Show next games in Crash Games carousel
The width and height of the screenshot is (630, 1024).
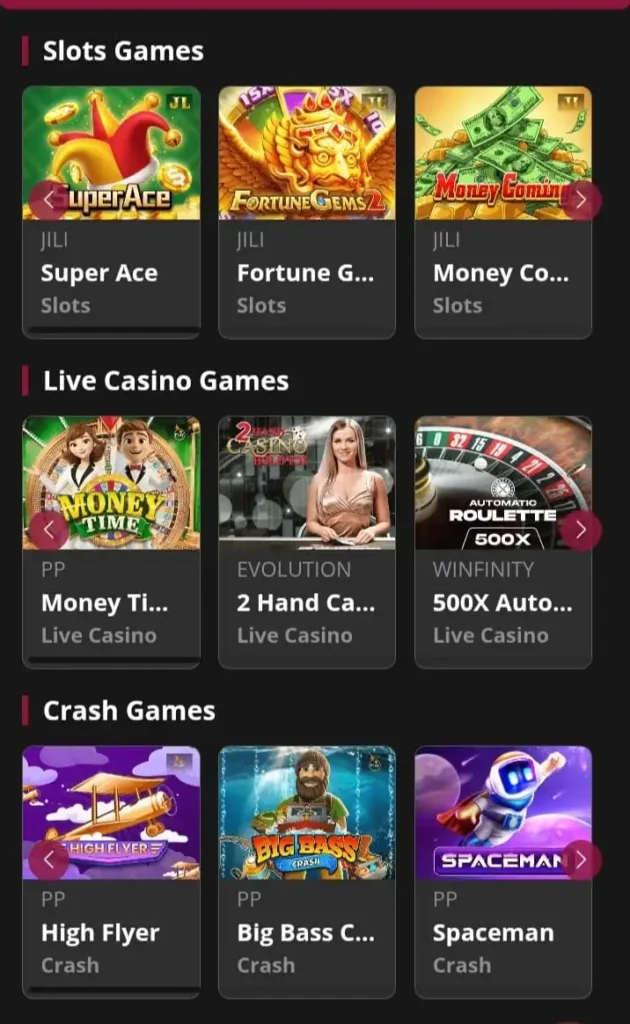click(x=582, y=860)
